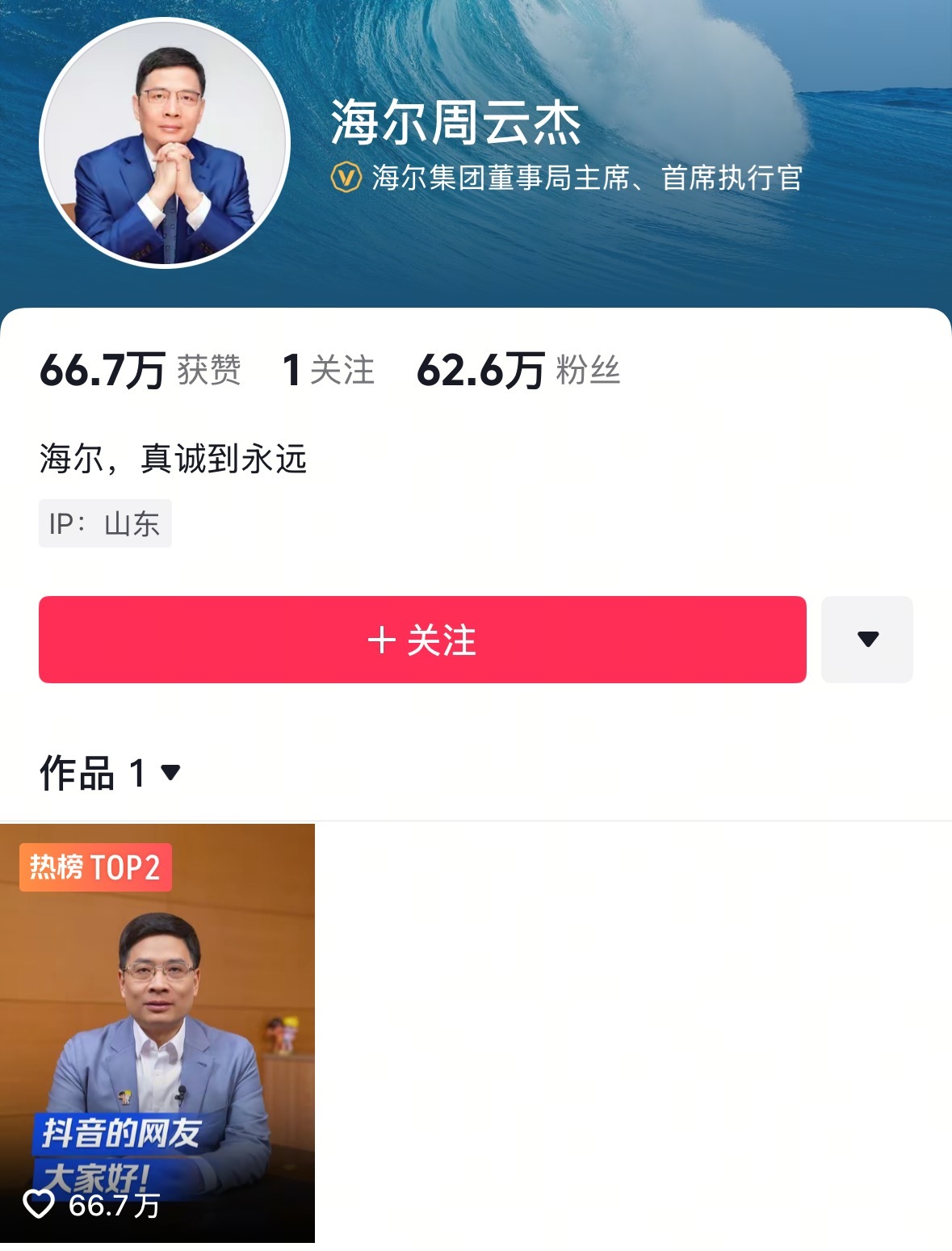Screen dimensions: 952x1251
Task: View the 海尔周云杰 profile avatar
Action: [x=165, y=143]
